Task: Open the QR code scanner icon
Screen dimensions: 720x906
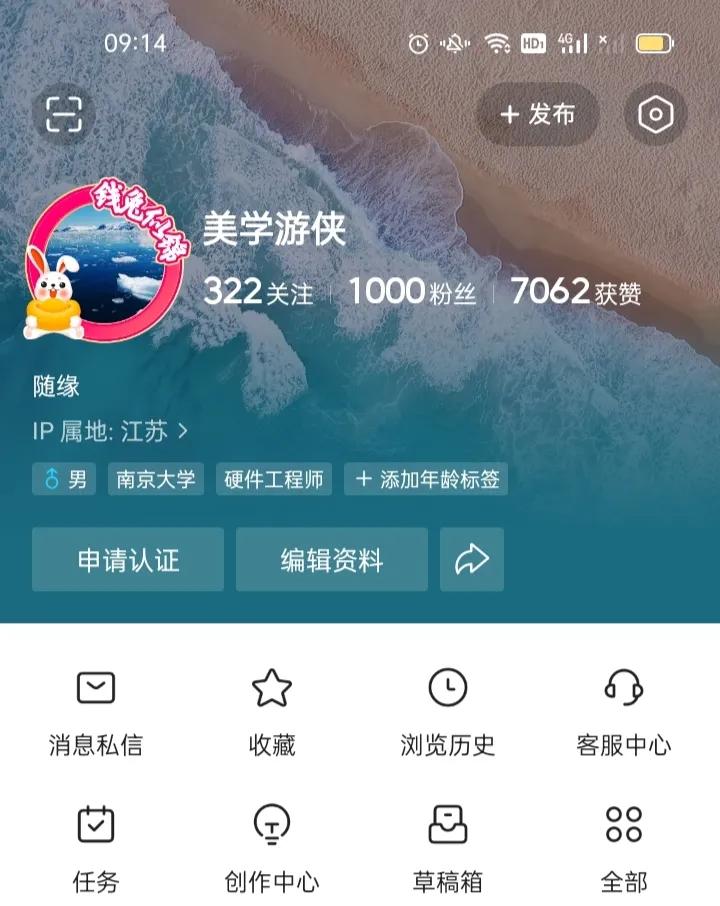Action: (x=64, y=113)
